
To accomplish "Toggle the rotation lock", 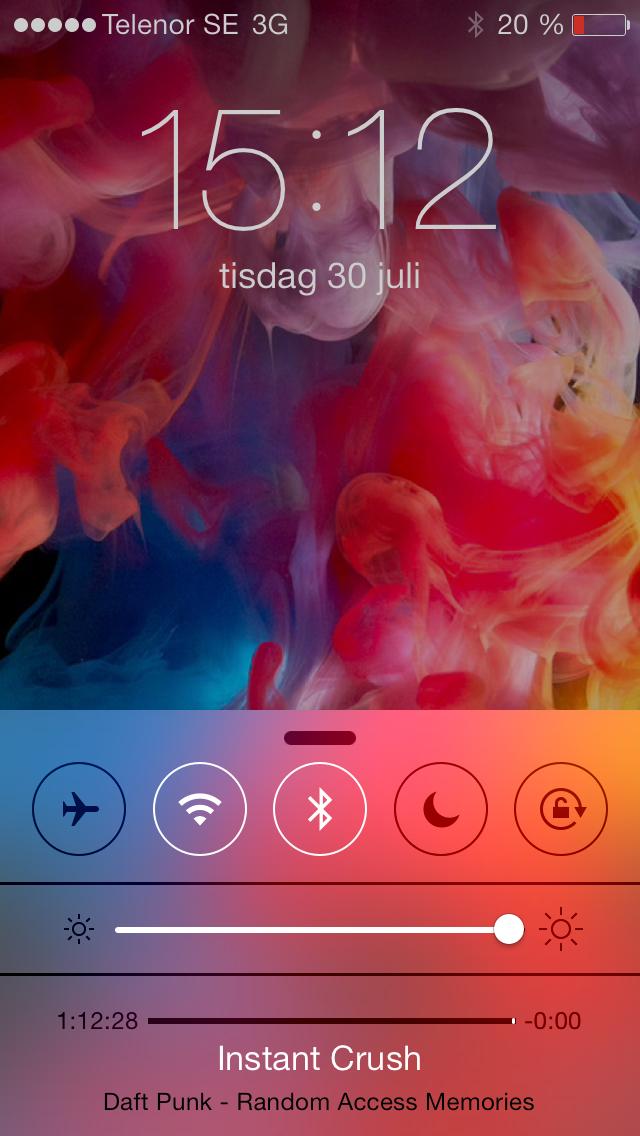I will tap(560, 809).
